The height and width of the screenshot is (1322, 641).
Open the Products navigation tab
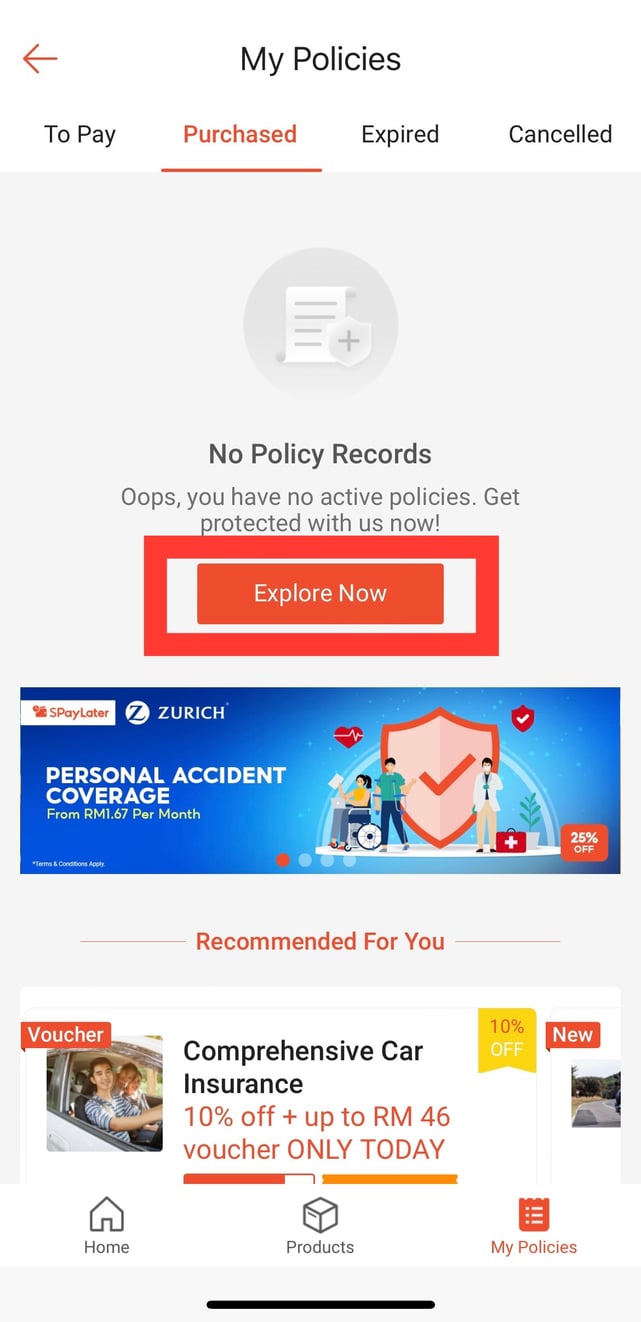[x=320, y=1227]
